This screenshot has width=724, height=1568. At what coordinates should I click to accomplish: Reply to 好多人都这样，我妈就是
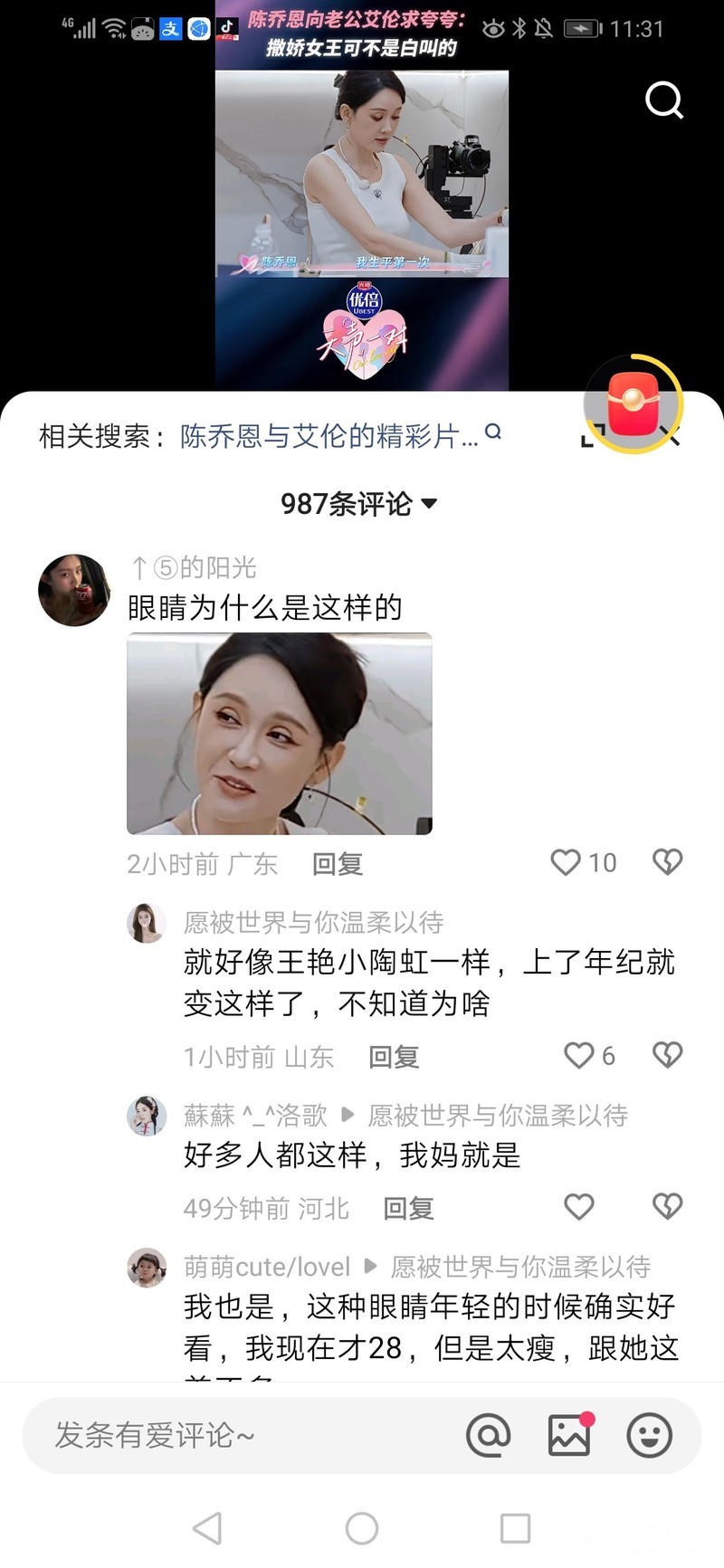point(408,1208)
